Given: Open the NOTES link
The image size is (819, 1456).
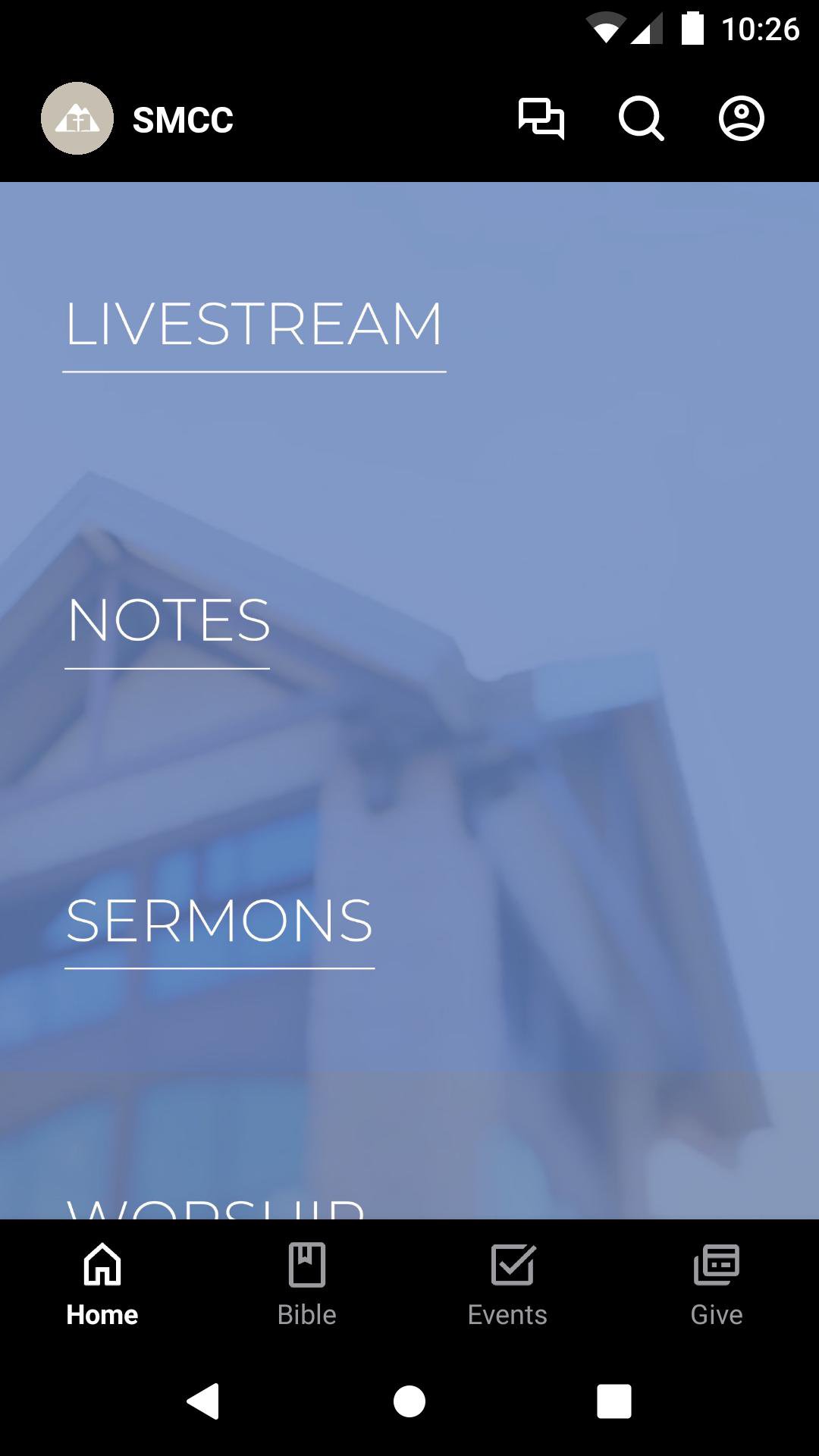Looking at the screenshot, I should (168, 621).
